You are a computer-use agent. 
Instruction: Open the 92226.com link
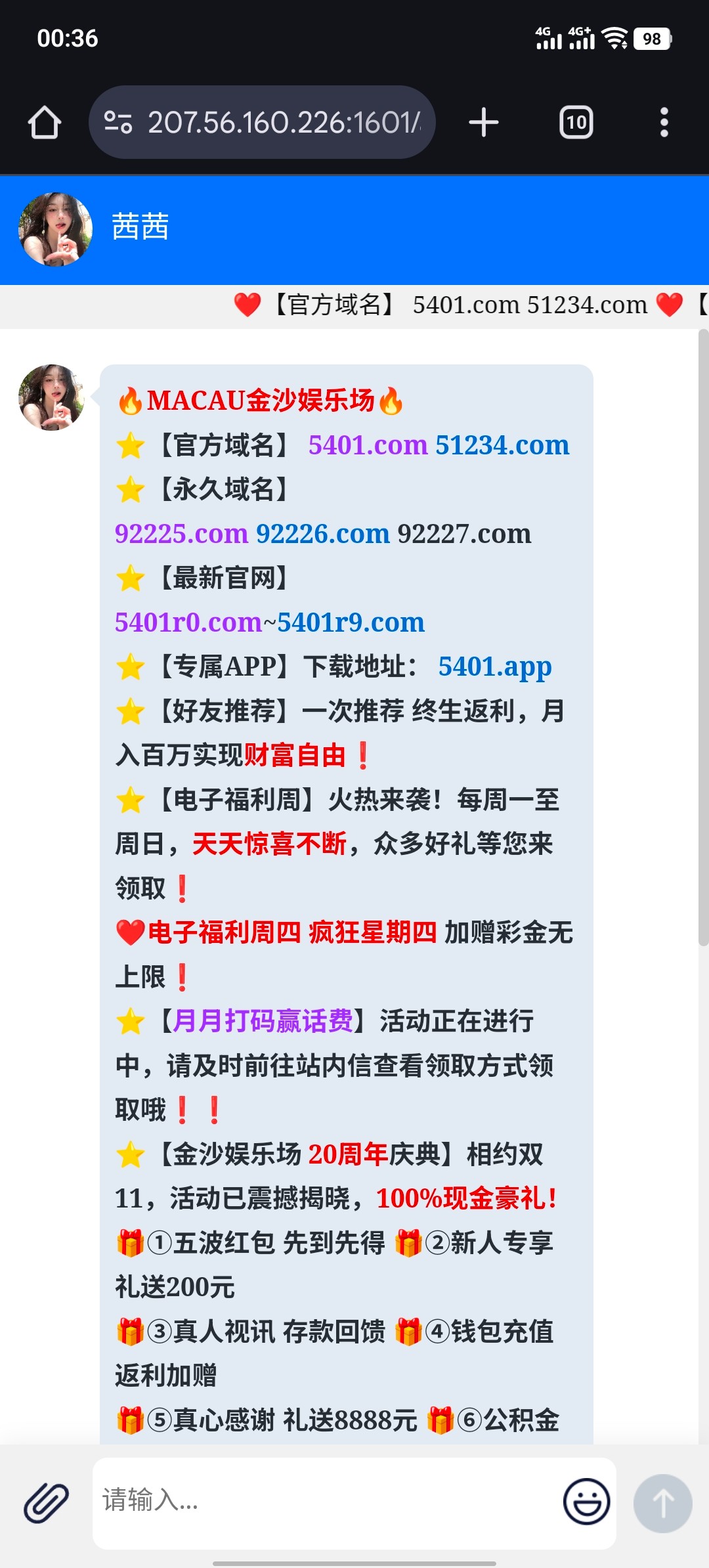point(322,534)
